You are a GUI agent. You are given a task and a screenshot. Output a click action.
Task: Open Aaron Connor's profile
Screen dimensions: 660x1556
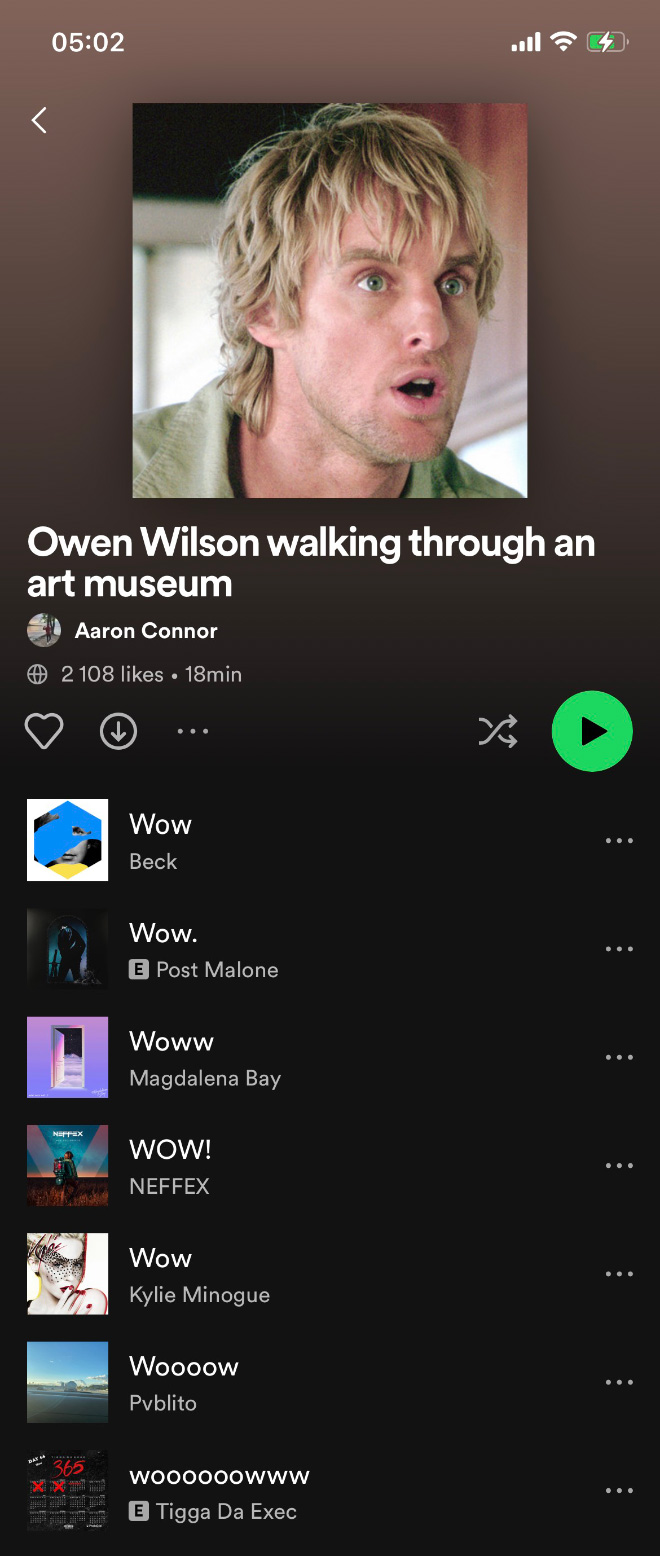click(146, 630)
